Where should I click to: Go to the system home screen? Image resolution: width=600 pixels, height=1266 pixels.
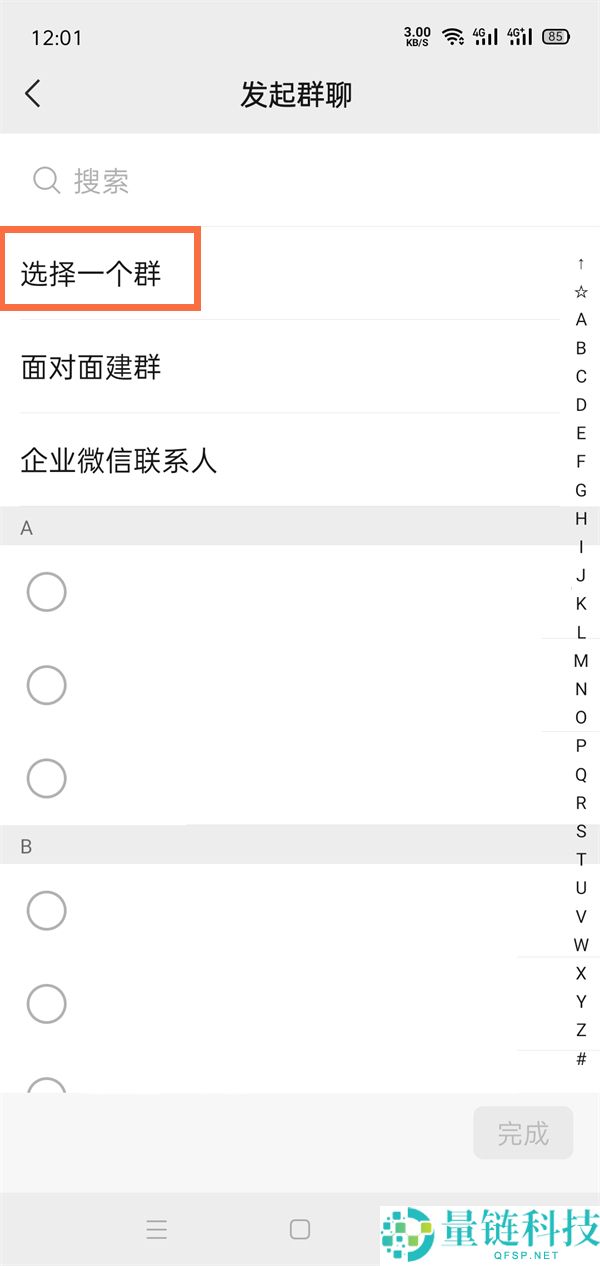tap(299, 1230)
